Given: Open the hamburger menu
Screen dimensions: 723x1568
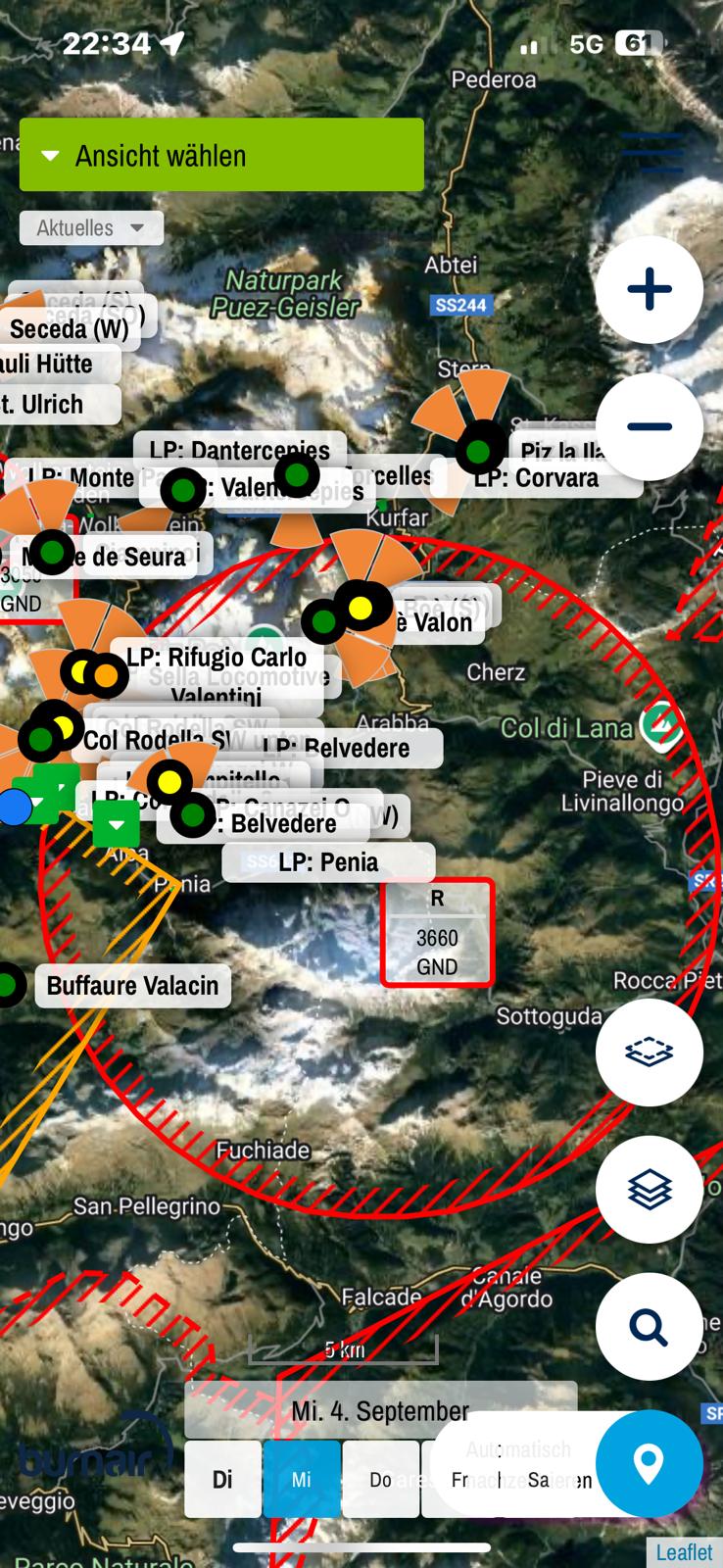Looking at the screenshot, I should (x=652, y=153).
